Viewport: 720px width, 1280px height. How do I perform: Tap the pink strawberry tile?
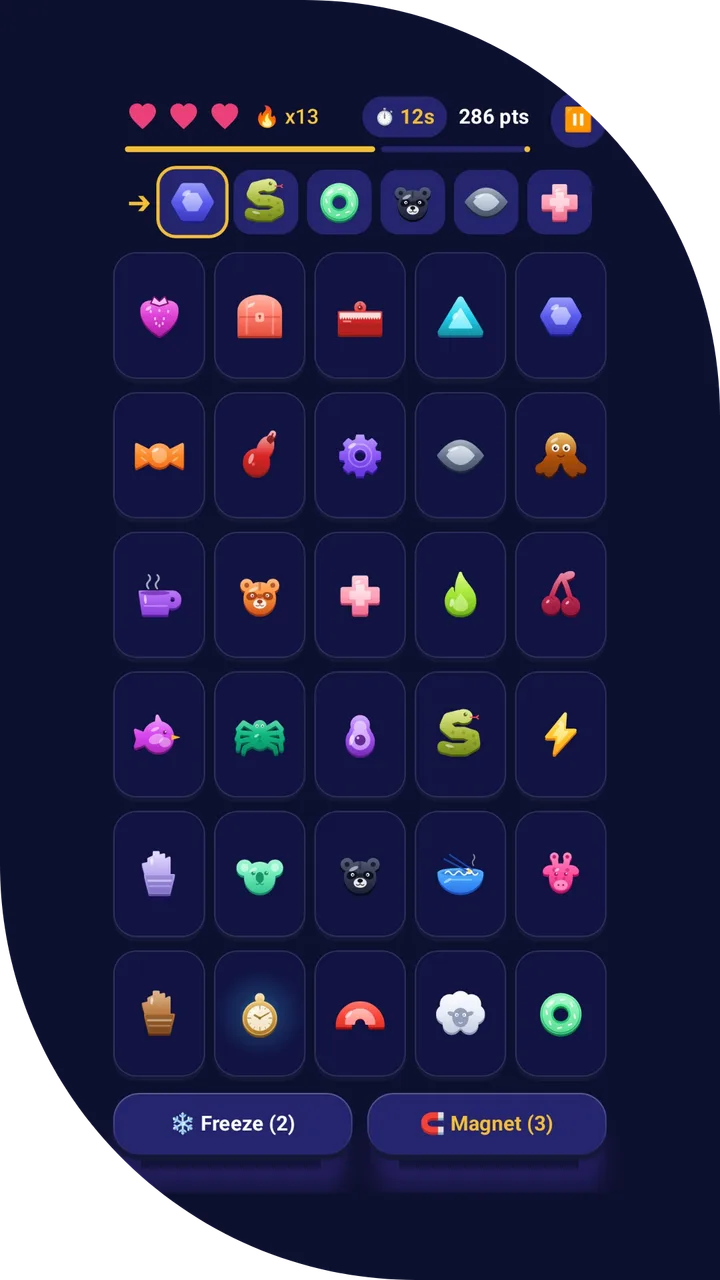click(159, 316)
